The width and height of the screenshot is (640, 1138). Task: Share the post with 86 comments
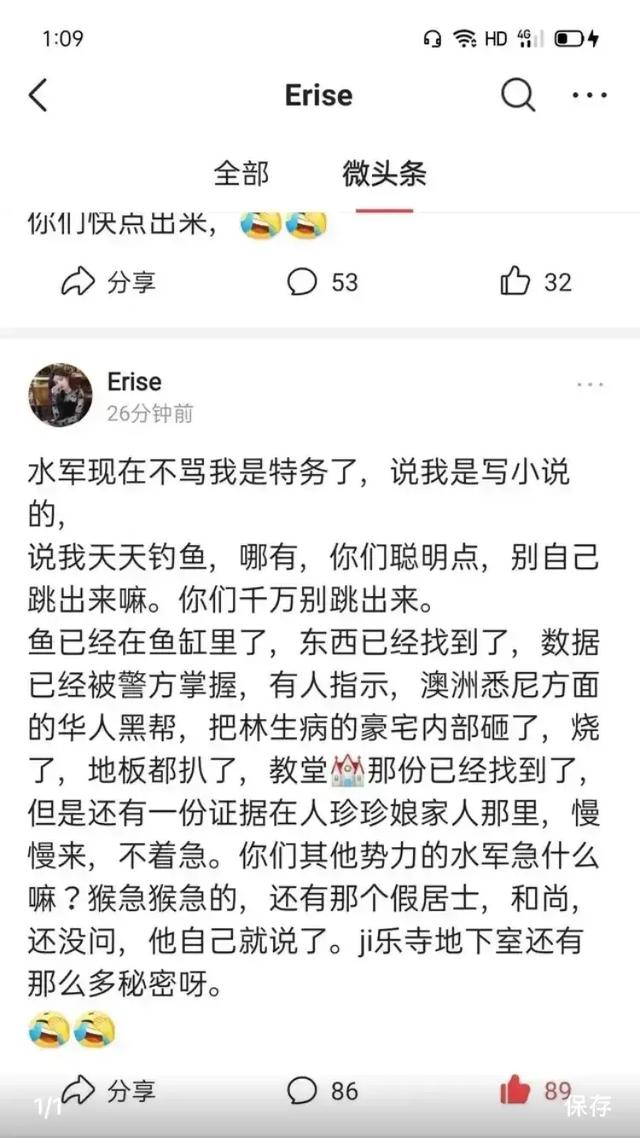point(108,1090)
